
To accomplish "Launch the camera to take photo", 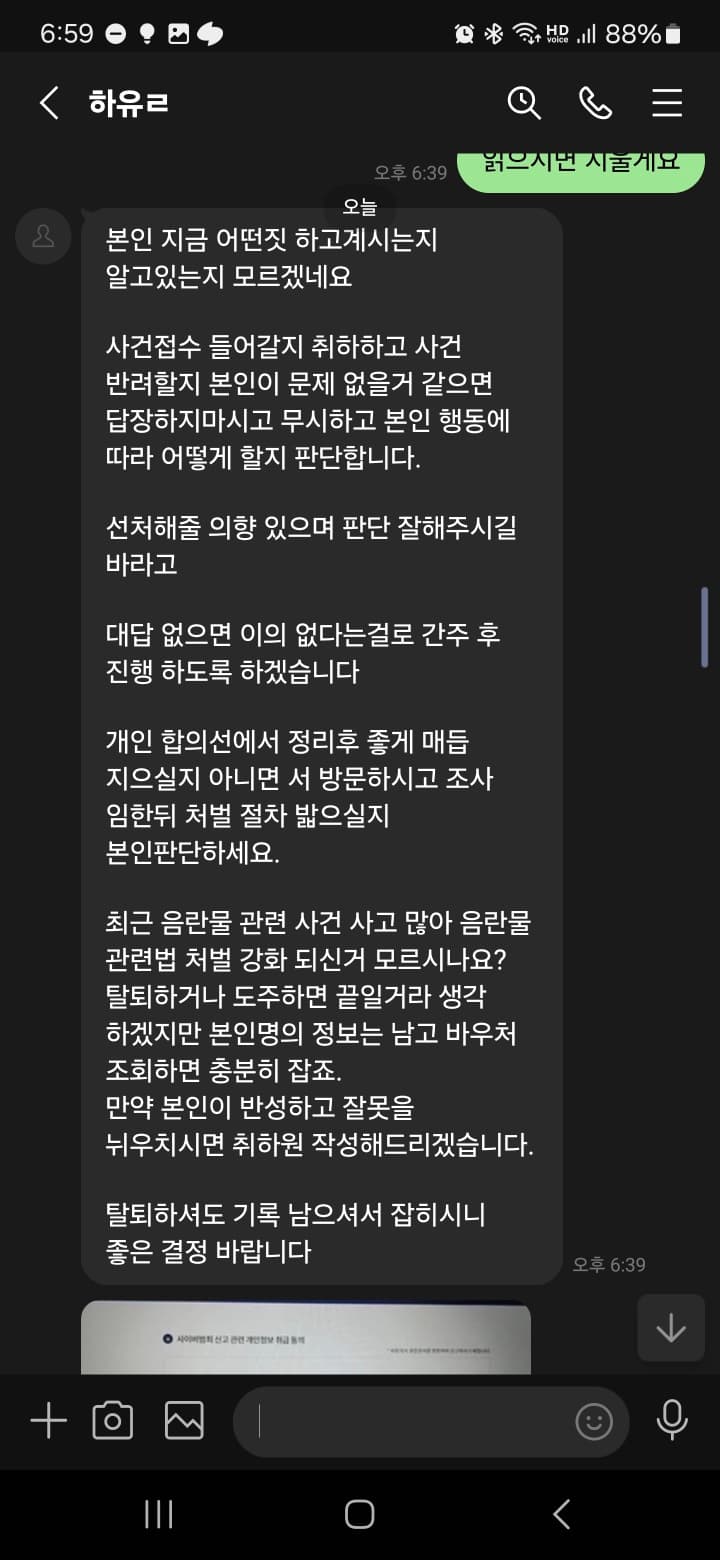I will click(x=113, y=1420).
